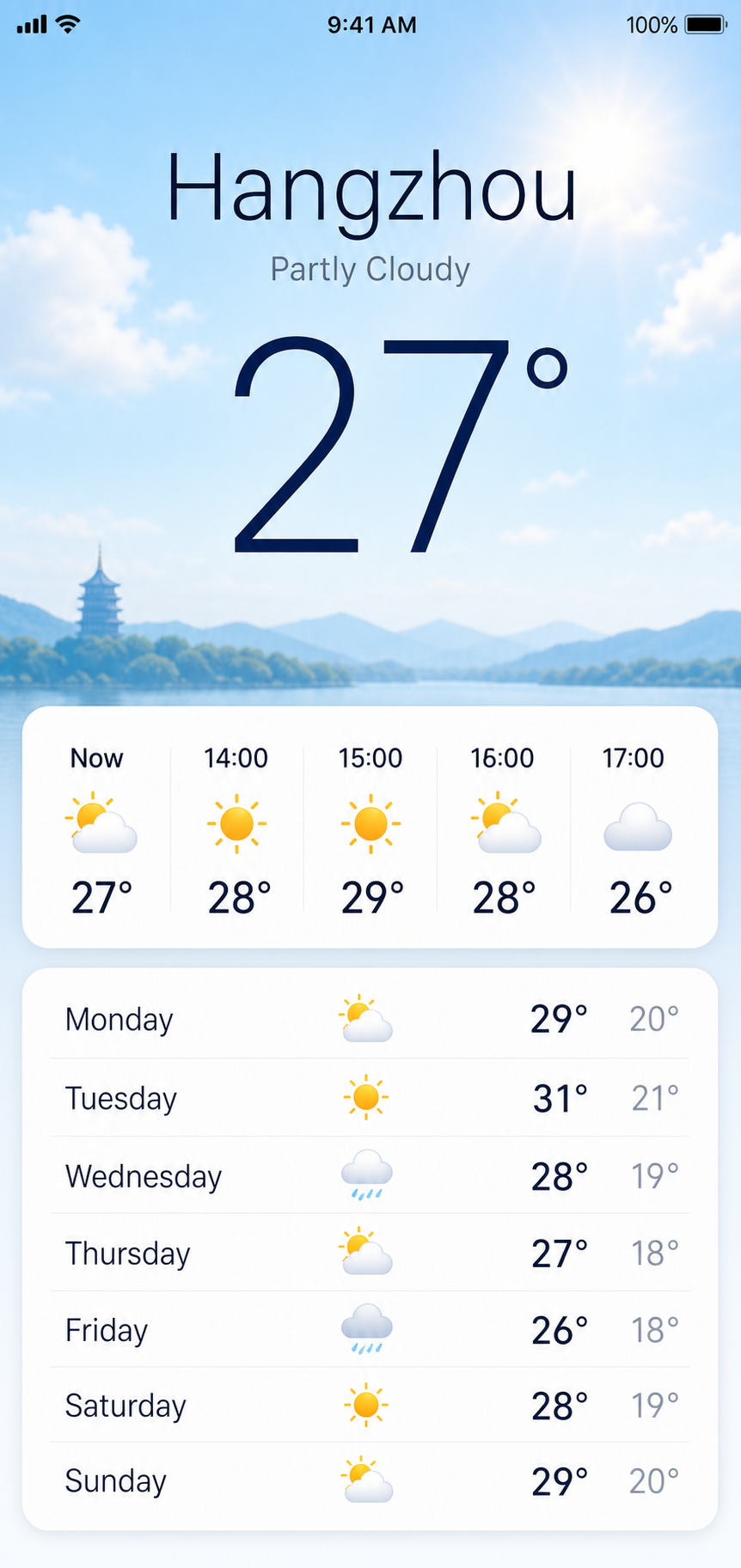Select the 17:00 hourly forecast

pyautogui.click(x=636, y=828)
